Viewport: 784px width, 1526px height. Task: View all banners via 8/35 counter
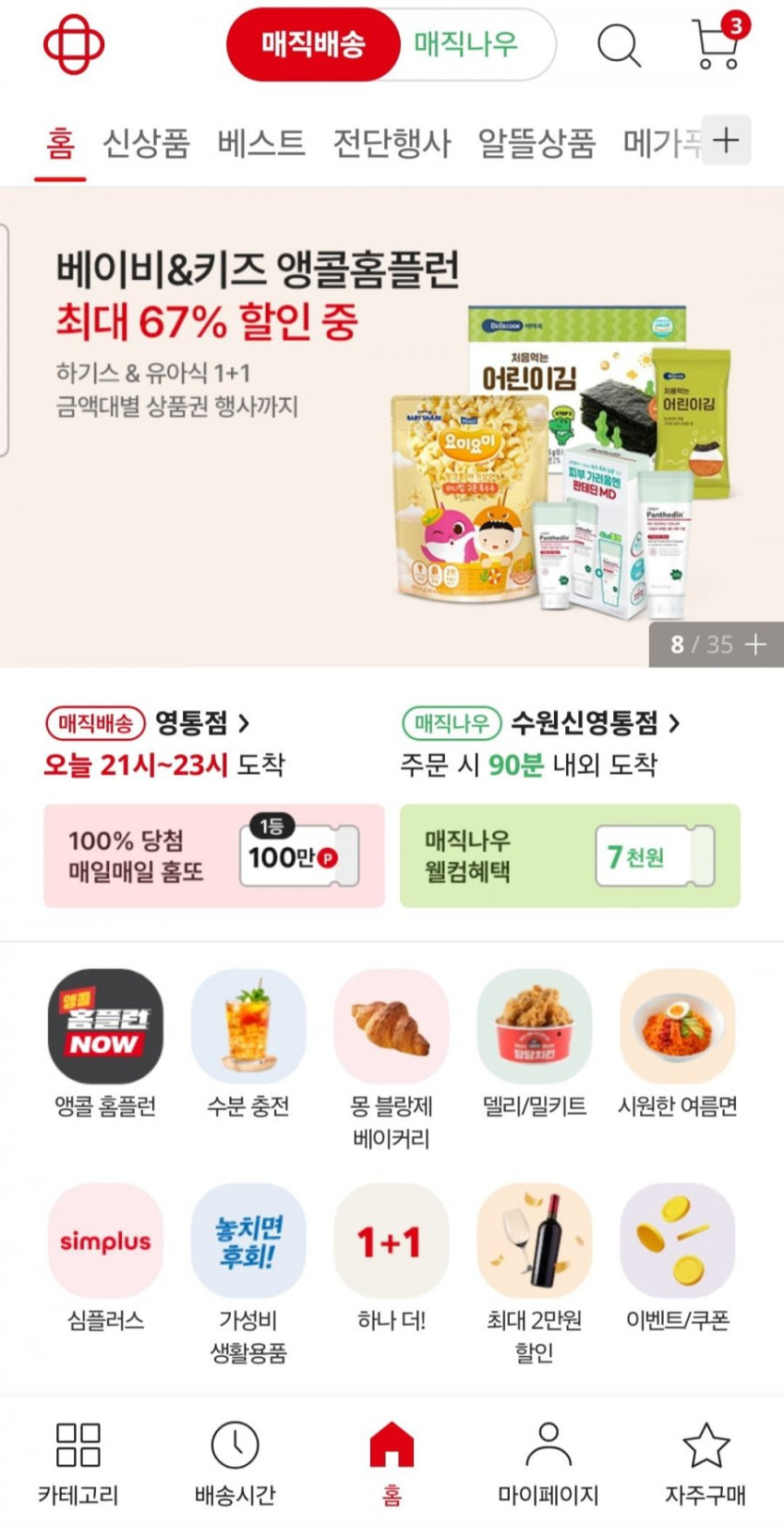click(x=716, y=644)
